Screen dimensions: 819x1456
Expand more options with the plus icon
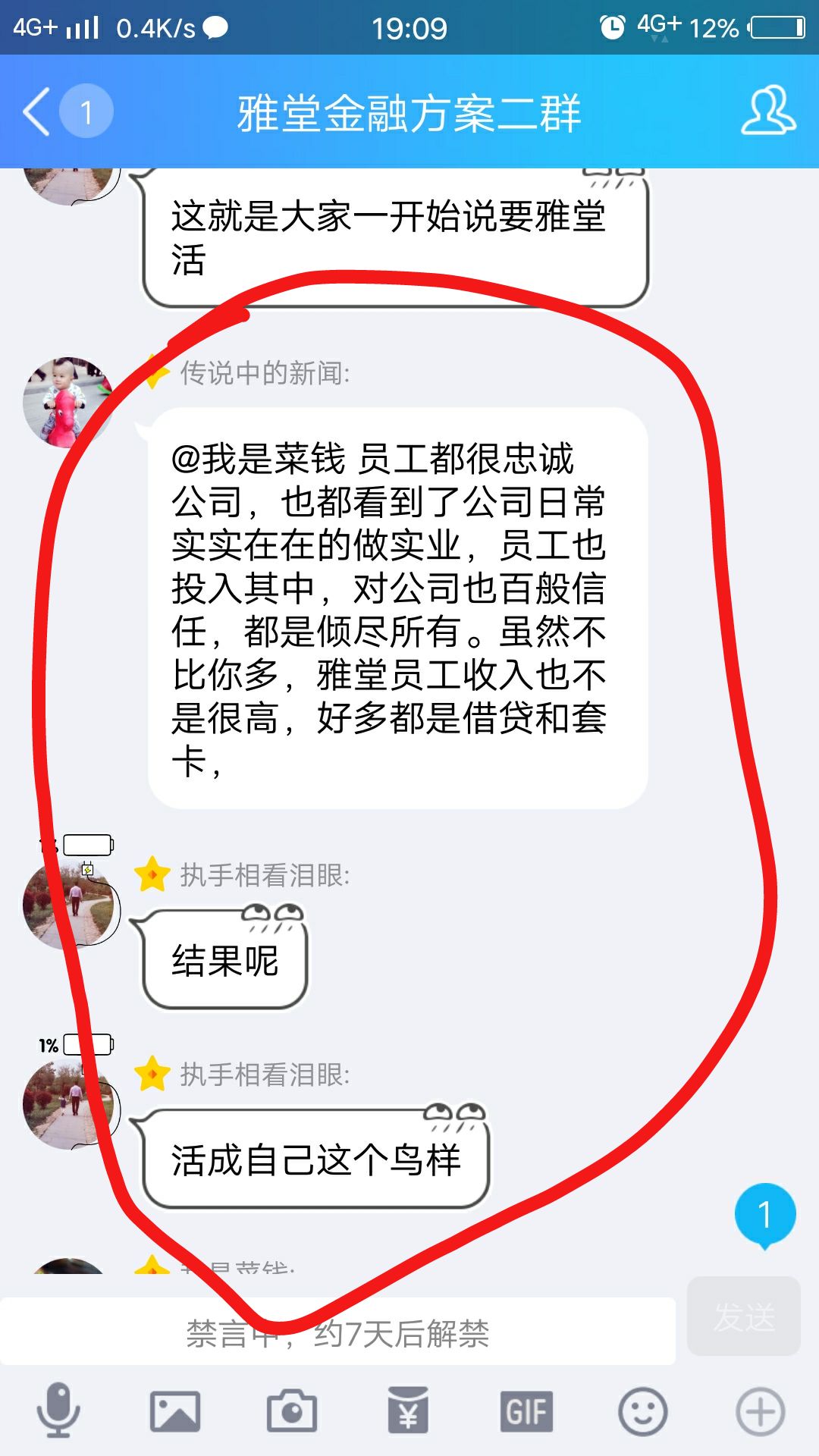pyautogui.click(x=760, y=1411)
